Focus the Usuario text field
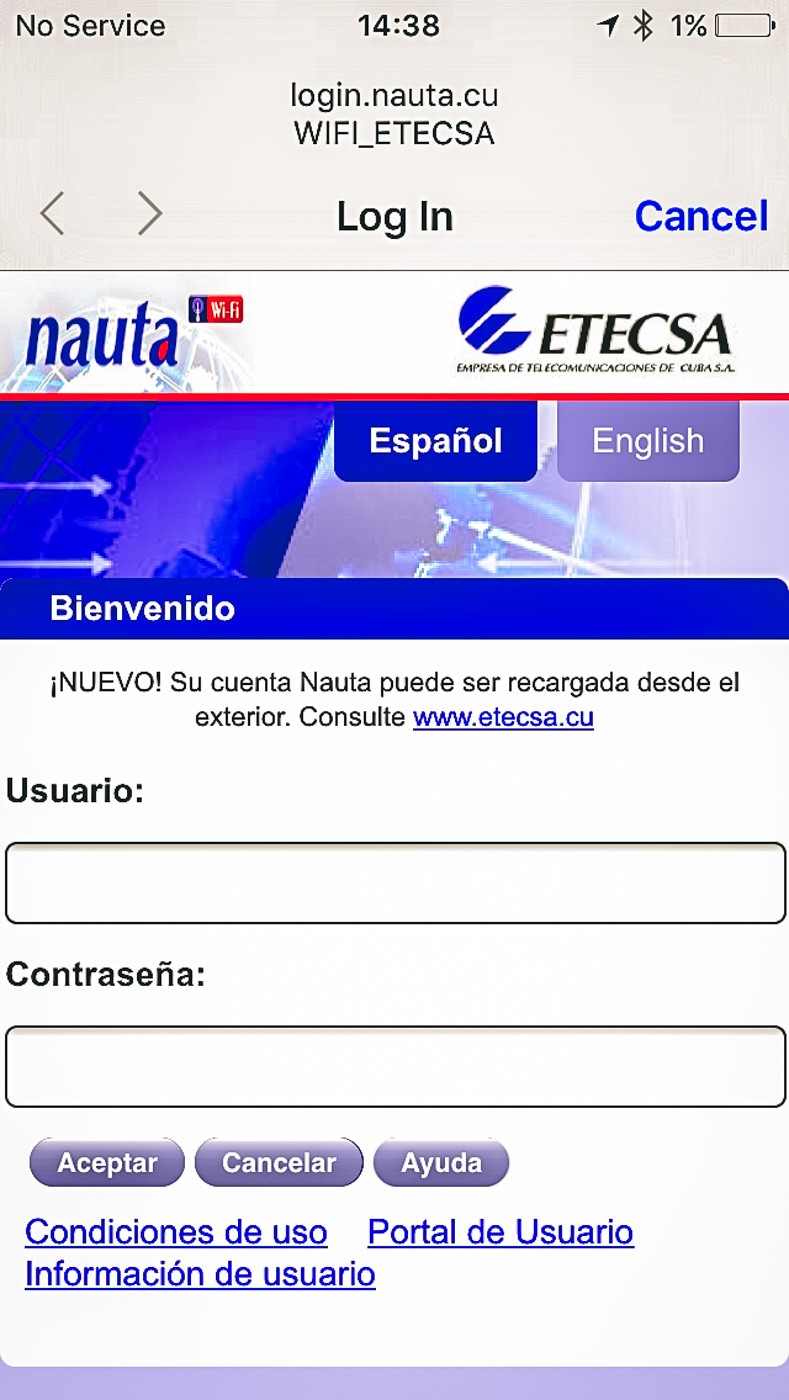Viewport: 789px width, 1400px height. tap(395, 883)
